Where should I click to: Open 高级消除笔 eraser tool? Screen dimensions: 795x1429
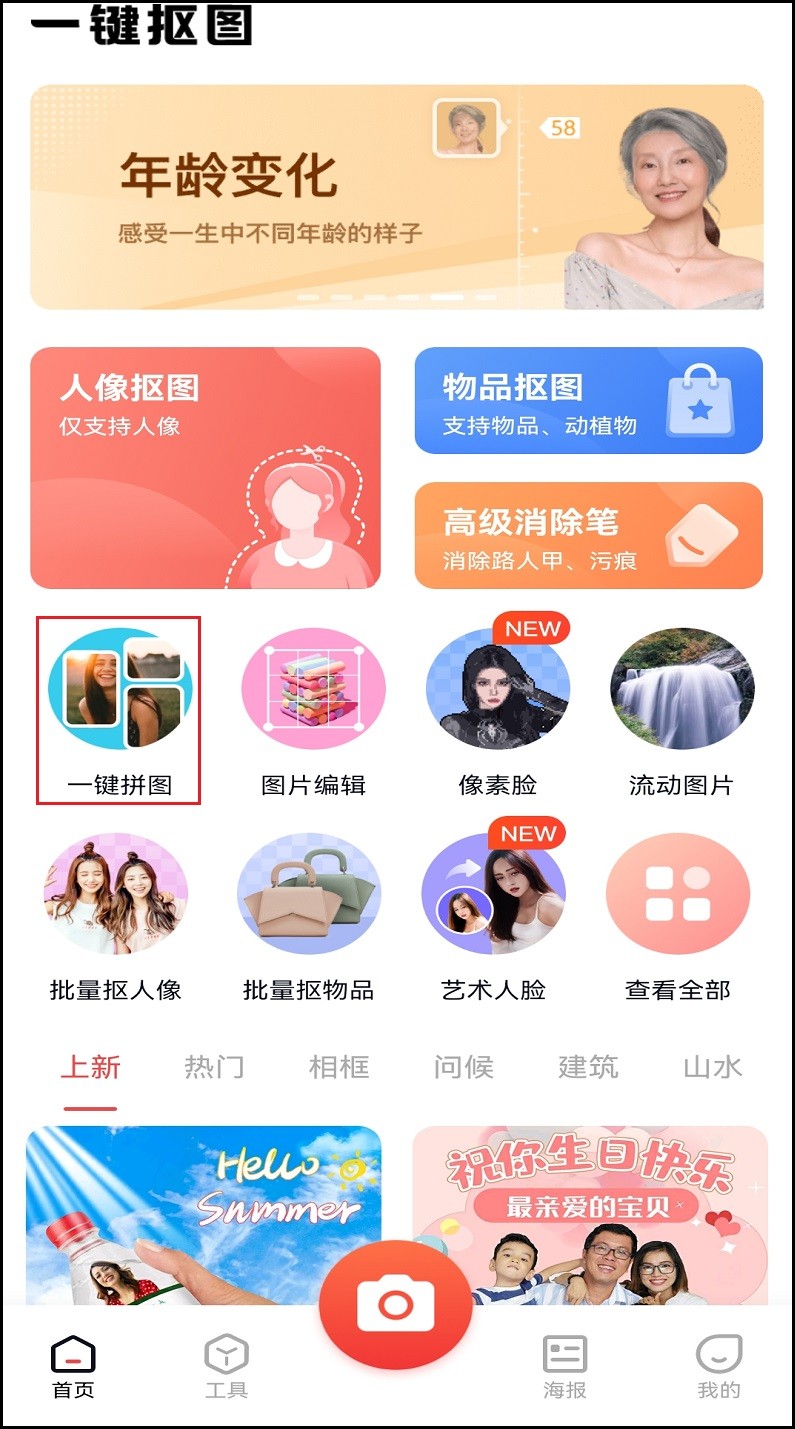click(x=588, y=535)
